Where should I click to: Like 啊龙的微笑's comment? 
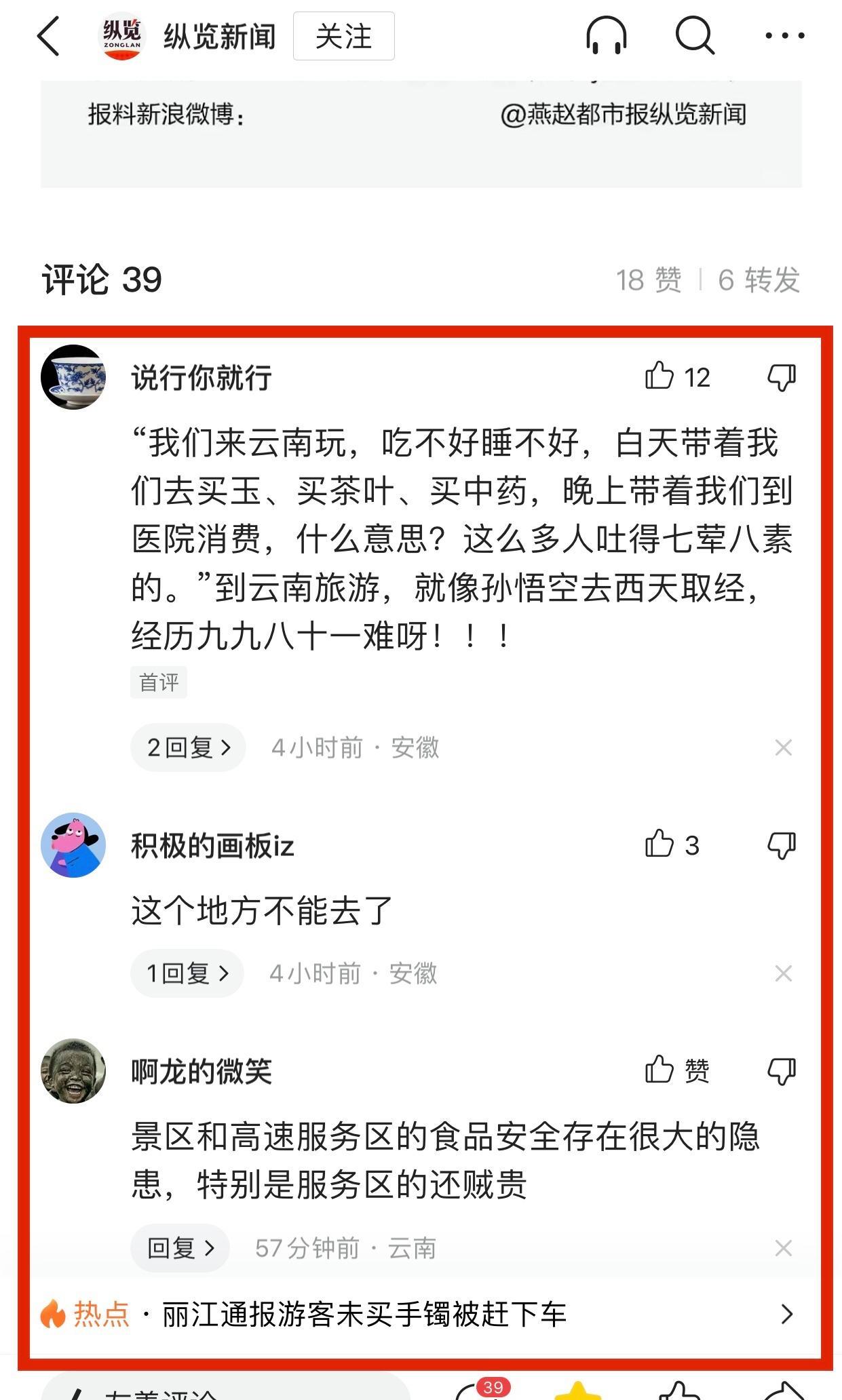point(660,1070)
